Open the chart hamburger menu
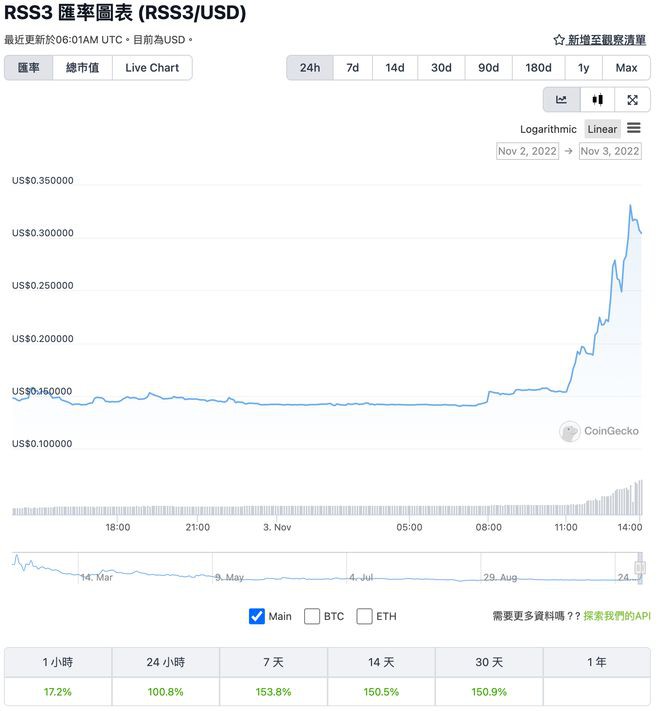The width and height of the screenshot is (660, 711). (x=634, y=128)
